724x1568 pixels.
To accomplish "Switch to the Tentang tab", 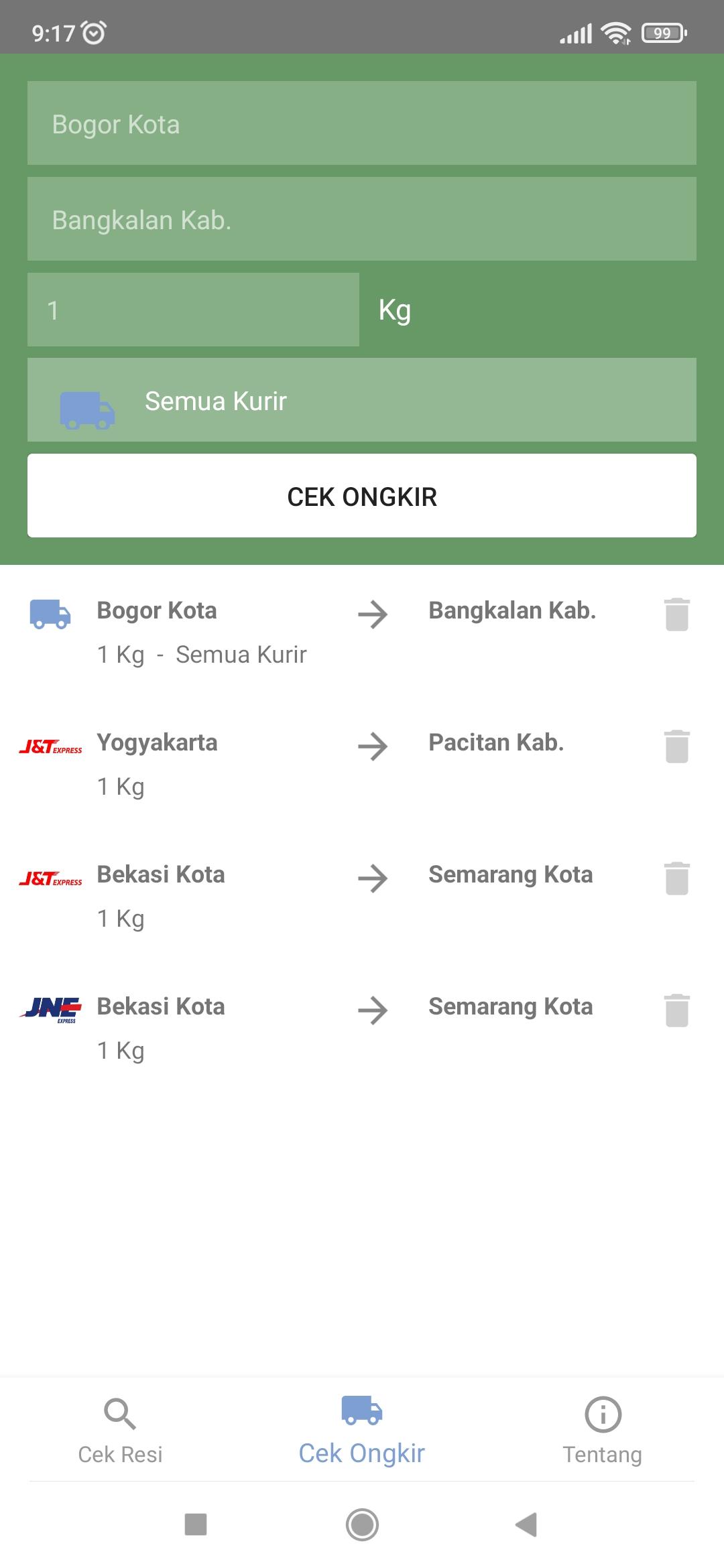I will click(x=603, y=1430).
